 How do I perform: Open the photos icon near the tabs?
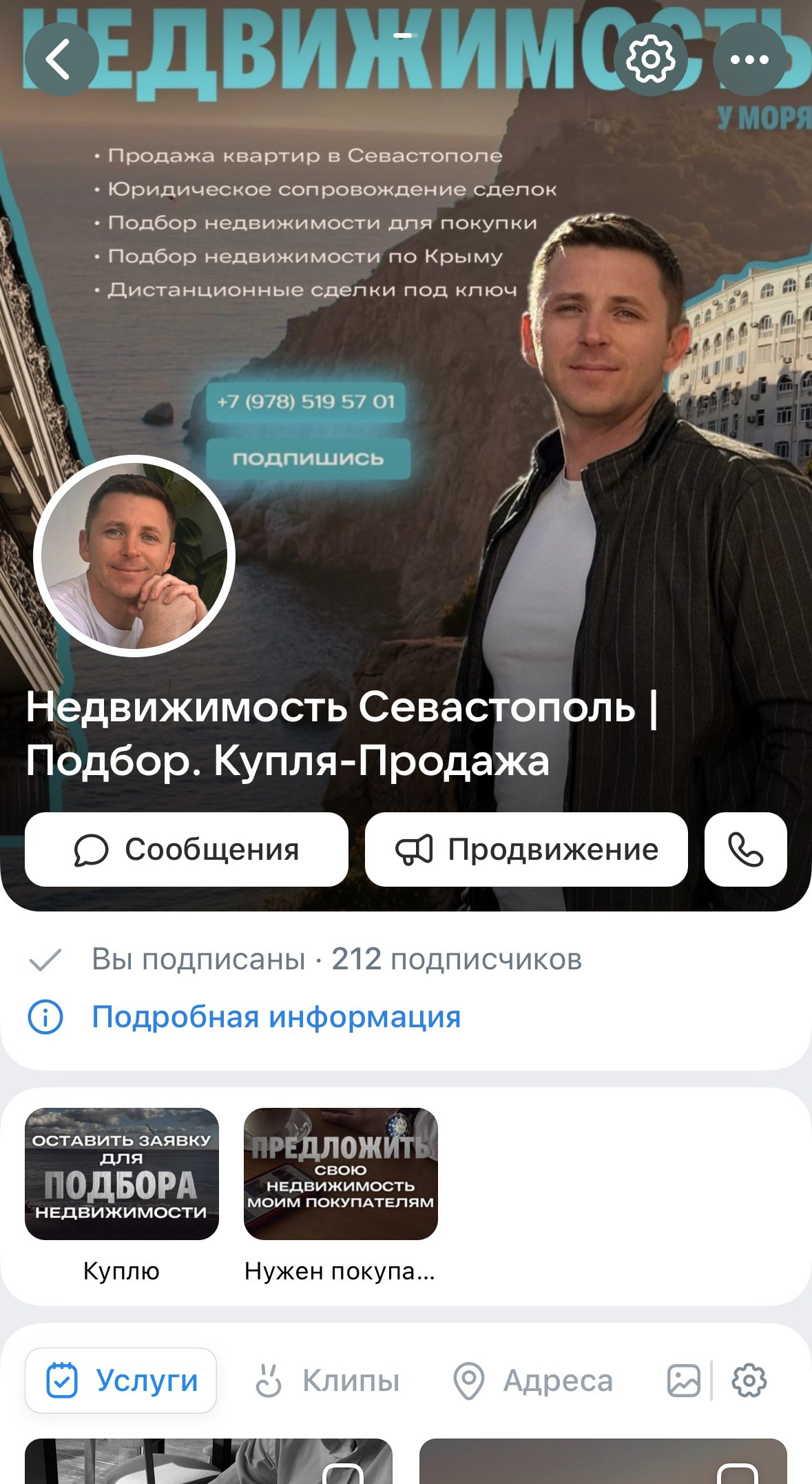pos(685,1381)
